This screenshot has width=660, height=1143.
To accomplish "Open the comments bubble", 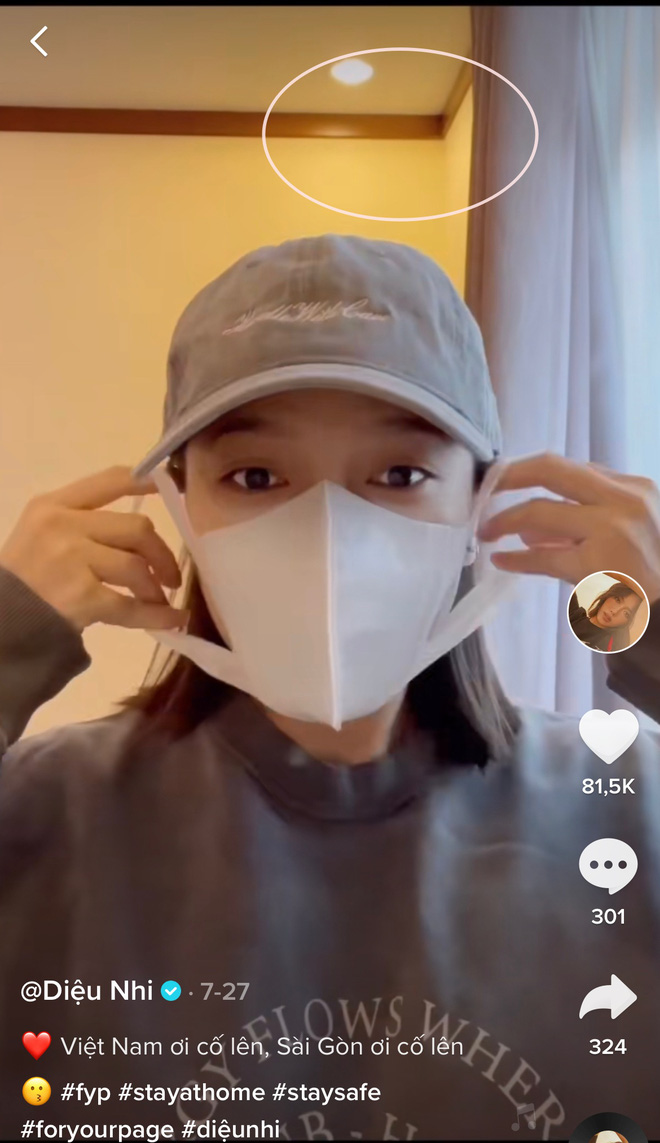I will click(608, 866).
